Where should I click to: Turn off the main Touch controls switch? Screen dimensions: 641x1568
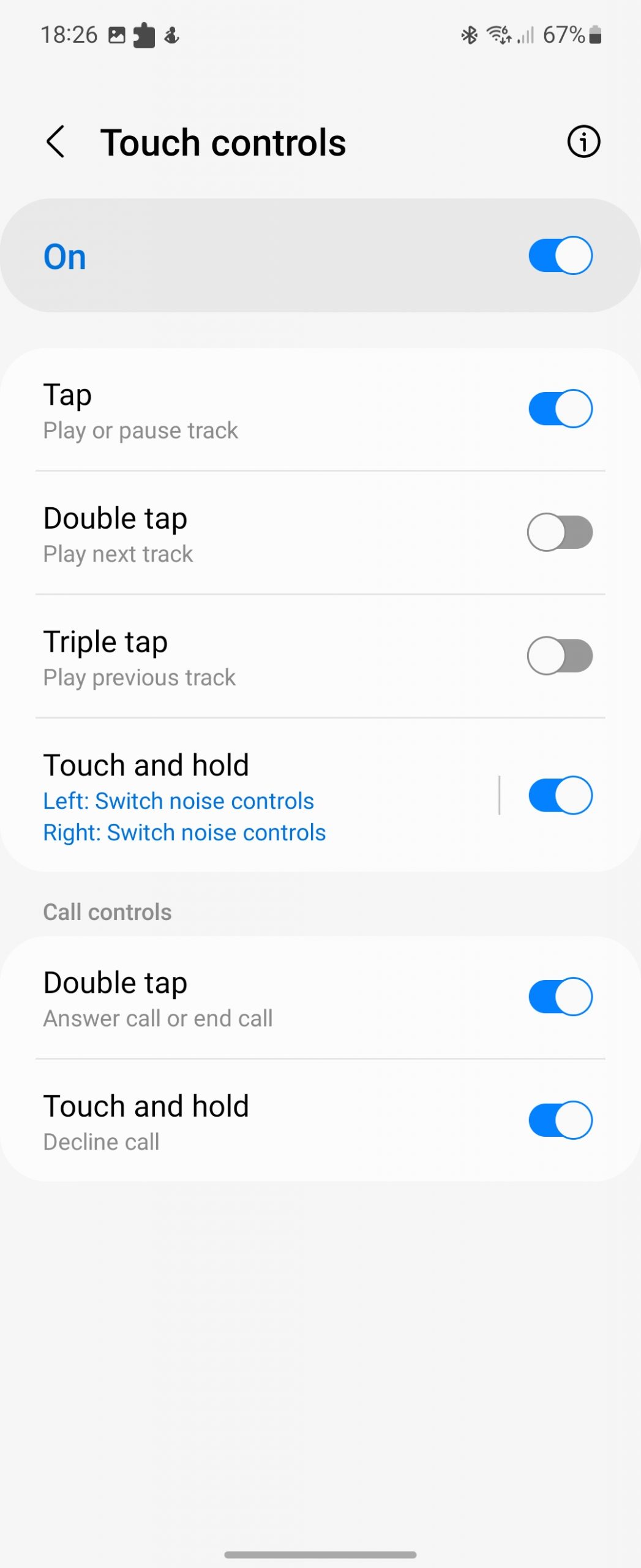click(560, 255)
